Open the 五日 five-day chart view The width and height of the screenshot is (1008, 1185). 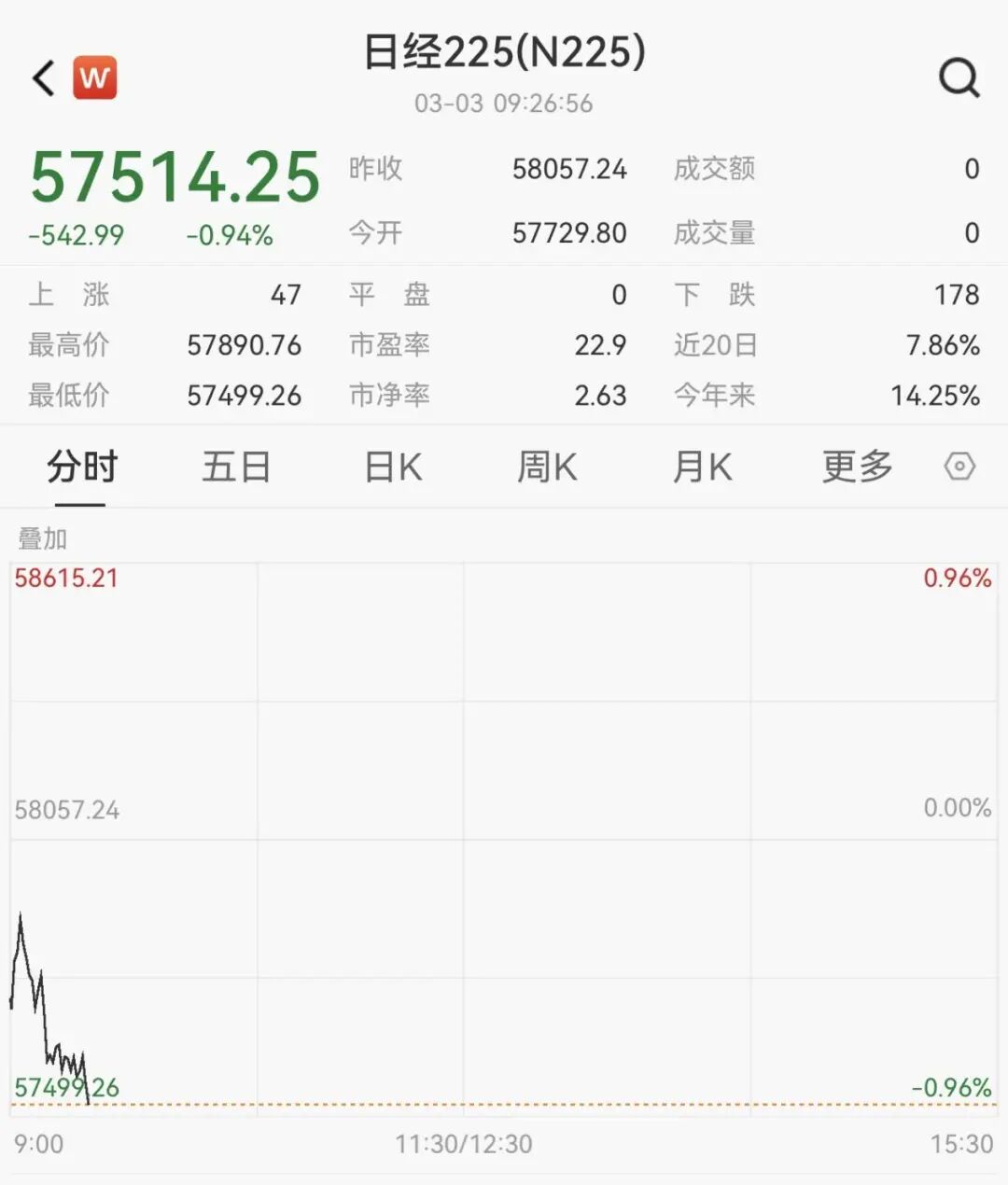[x=236, y=467]
